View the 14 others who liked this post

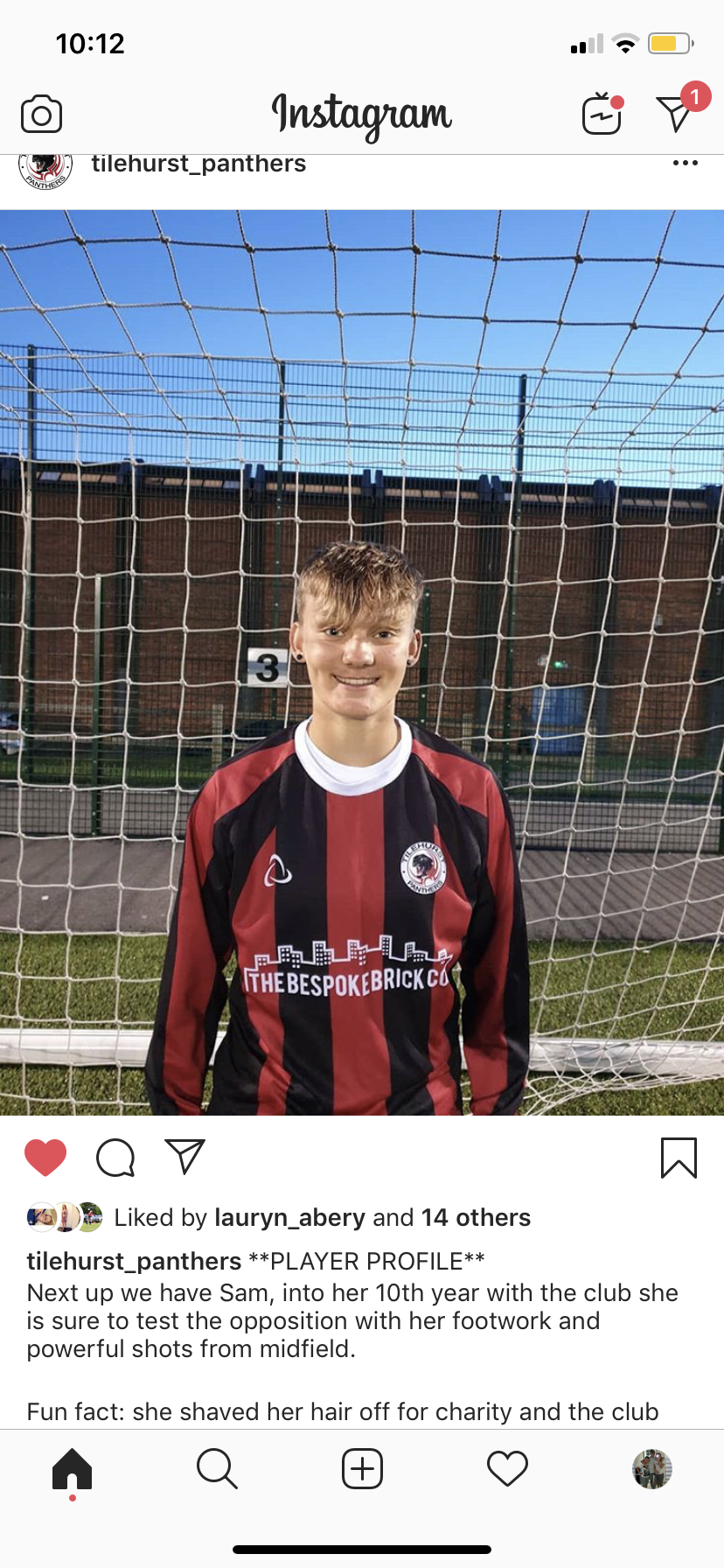[476, 1218]
